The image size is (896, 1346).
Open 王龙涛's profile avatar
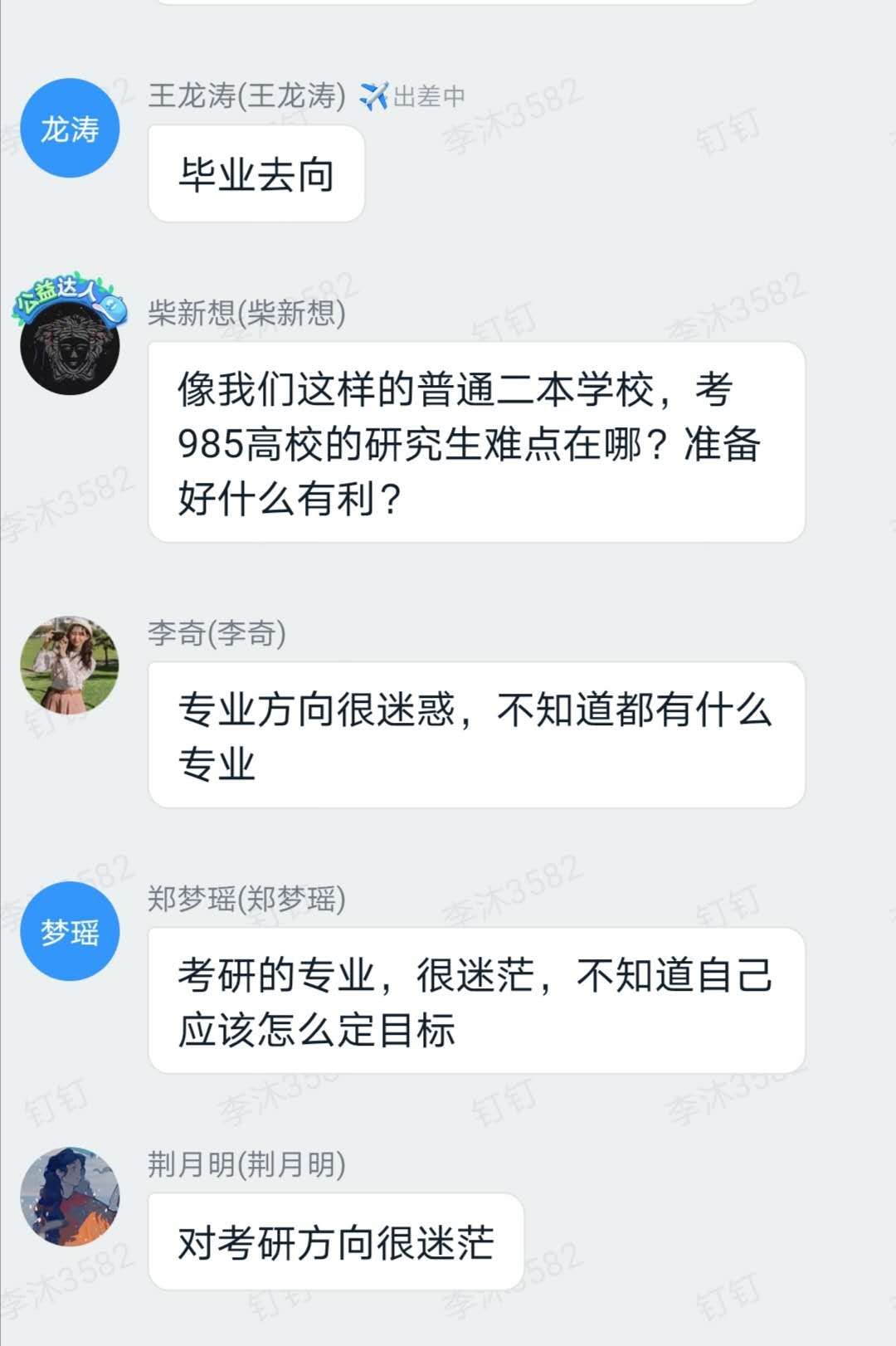pos(70,128)
